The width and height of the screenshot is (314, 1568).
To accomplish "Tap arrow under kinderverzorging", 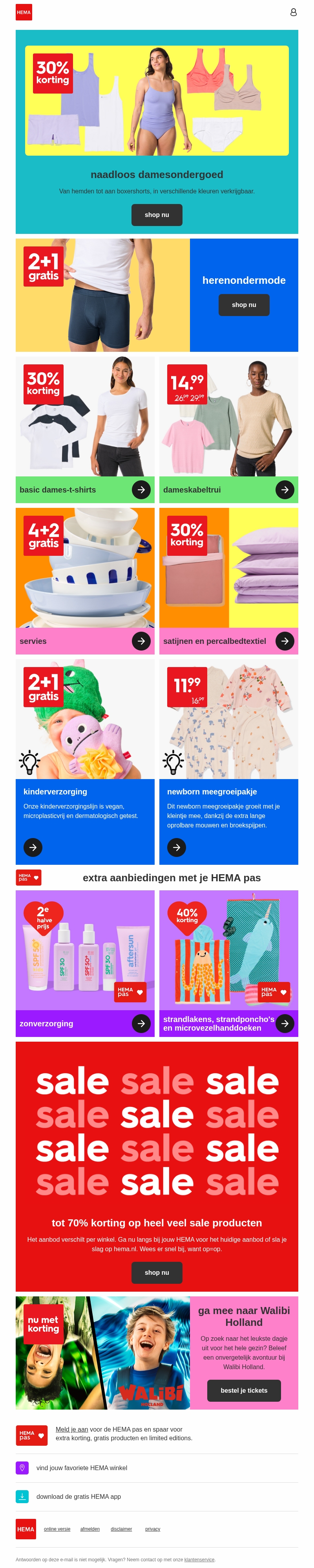I will (33, 847).
